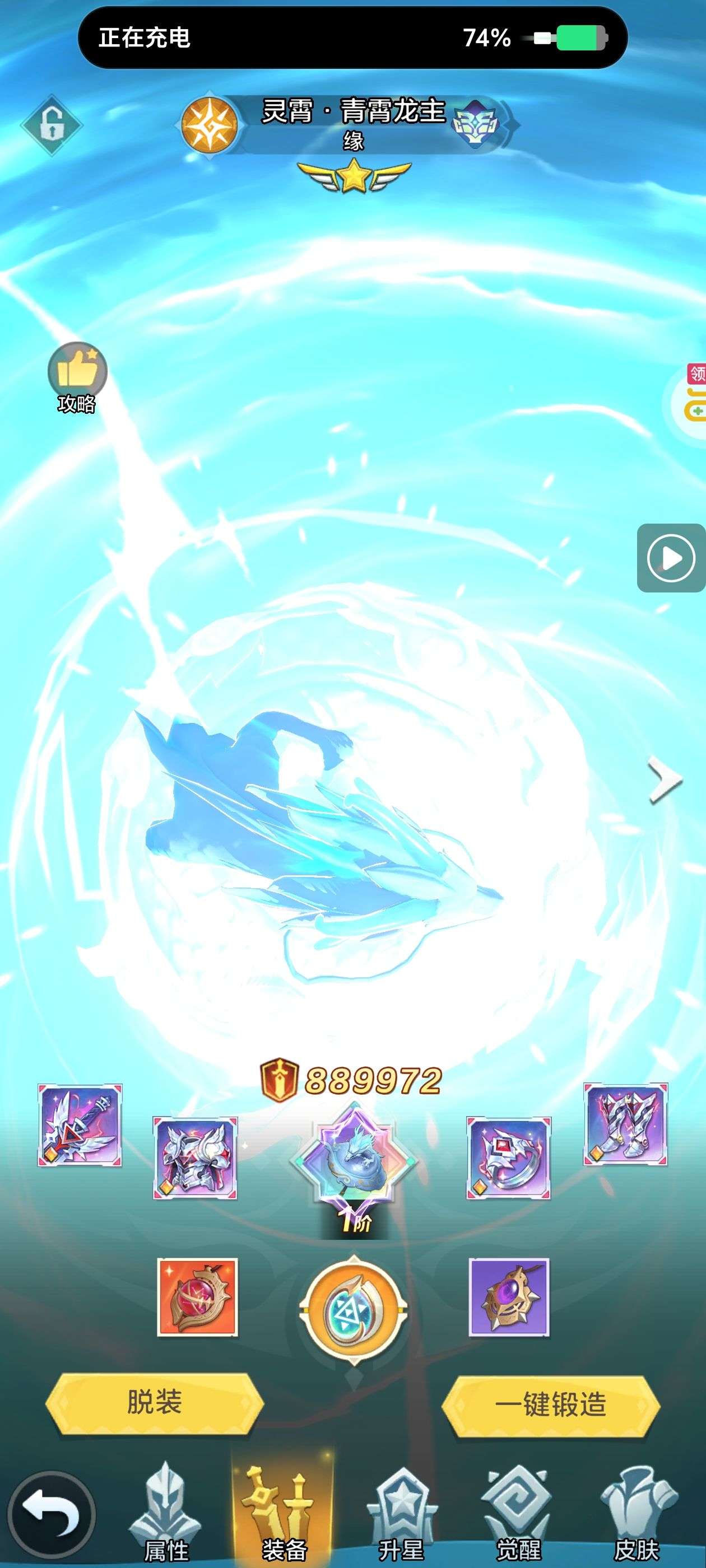Open the boots equipment slot
This screenshot has width=706, height=1568.
pos(625,1124)
